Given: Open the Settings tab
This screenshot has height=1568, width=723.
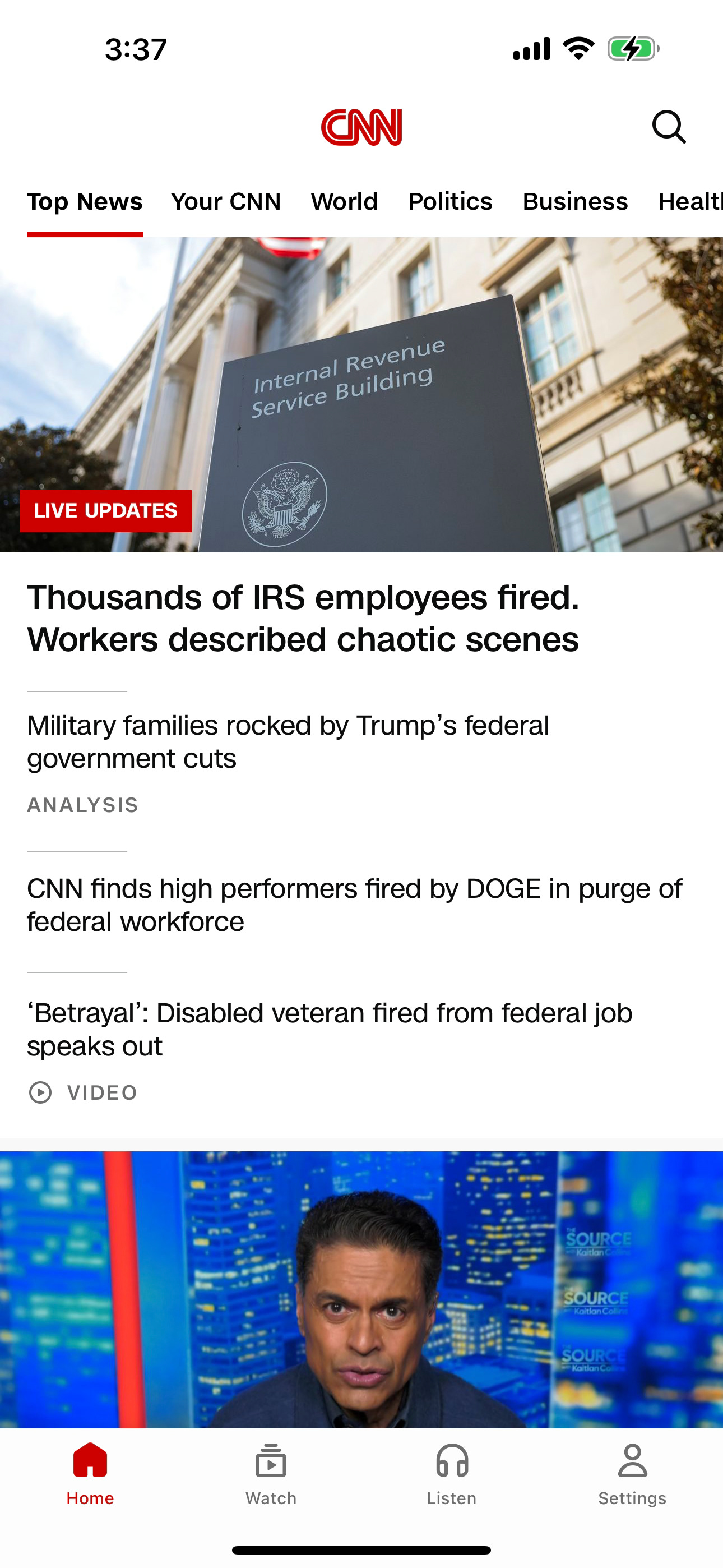Looking at the screenshot, I should pyautogui.click(x=632, y=1473).
